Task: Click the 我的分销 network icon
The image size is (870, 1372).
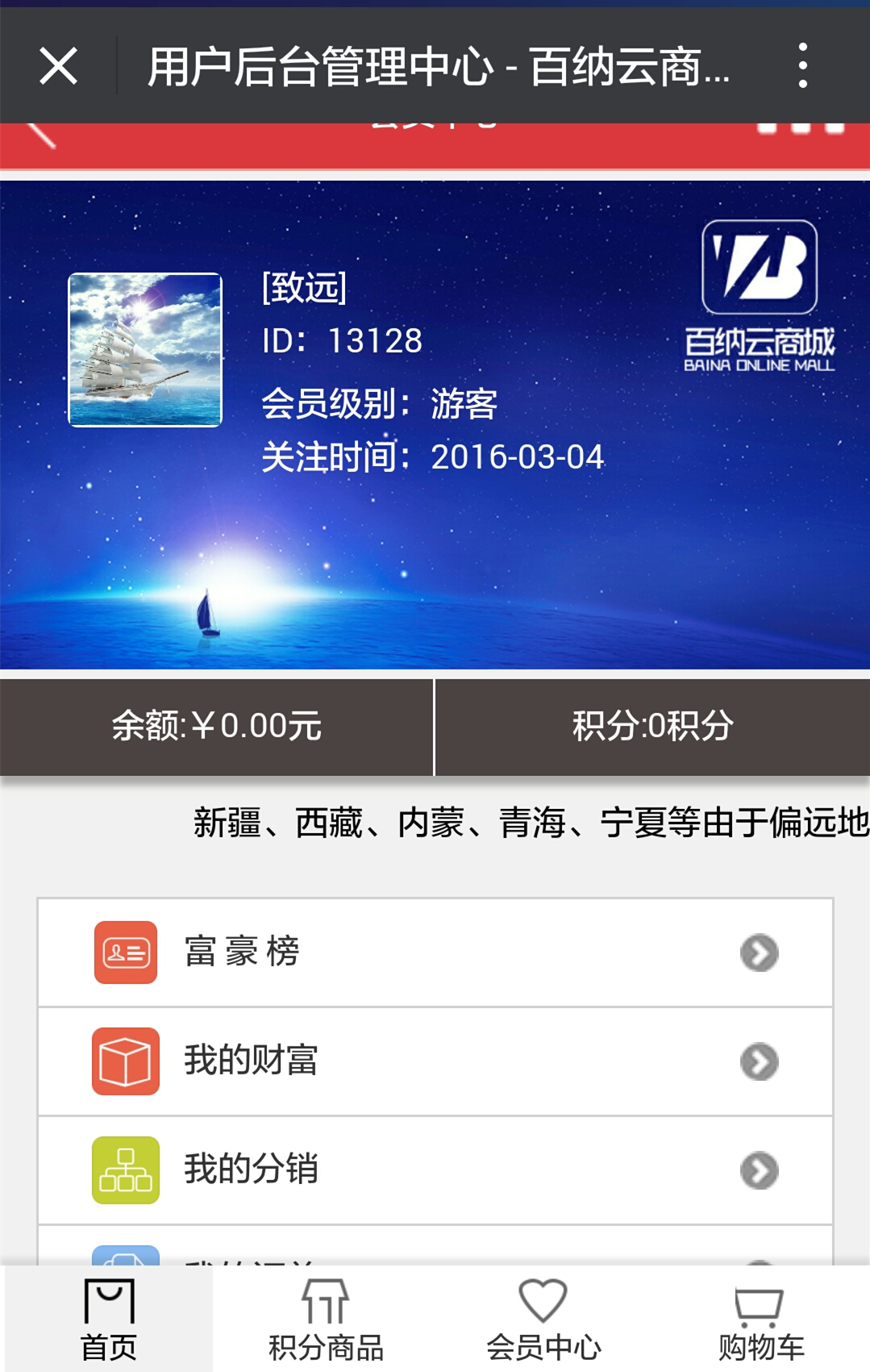Action: [x=125, y=1171]
